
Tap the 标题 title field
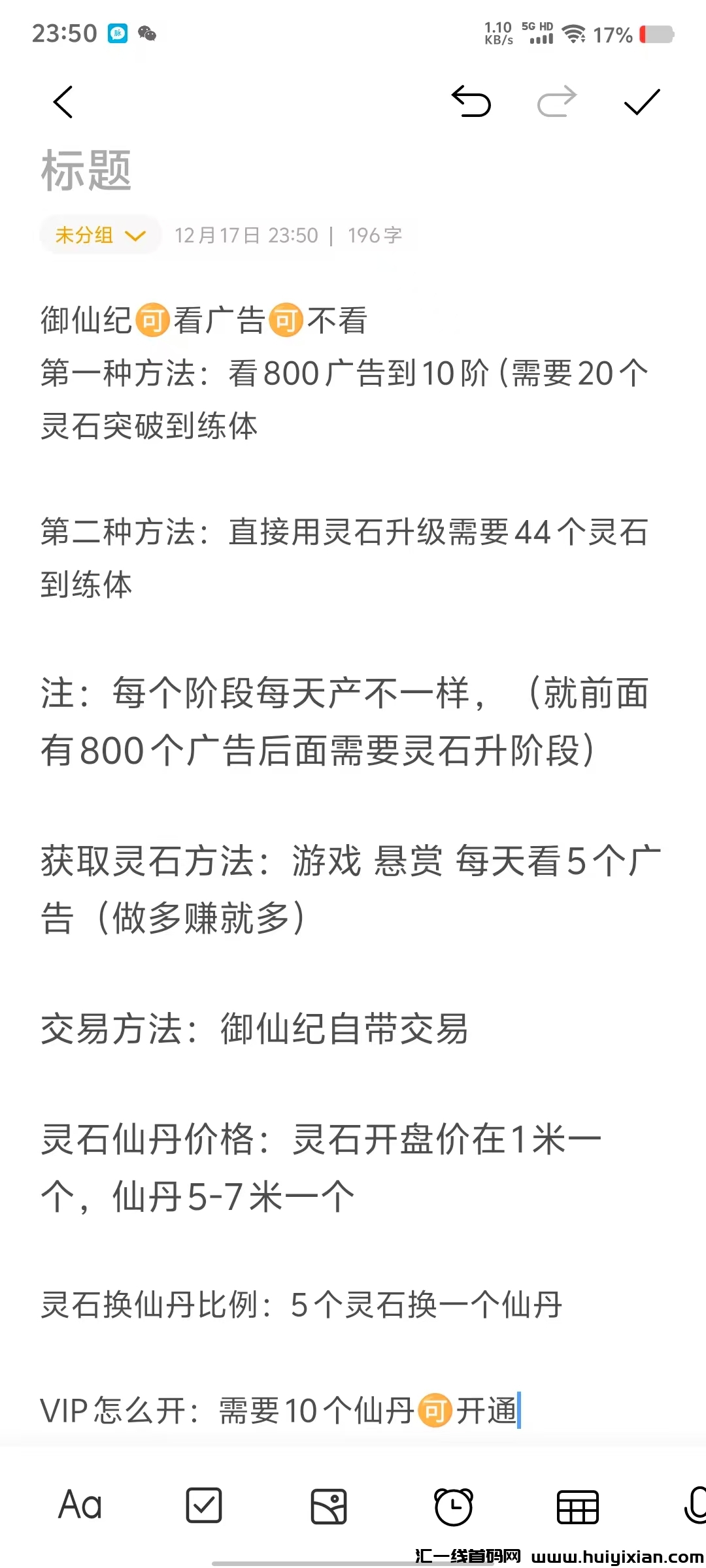[87, 171]
